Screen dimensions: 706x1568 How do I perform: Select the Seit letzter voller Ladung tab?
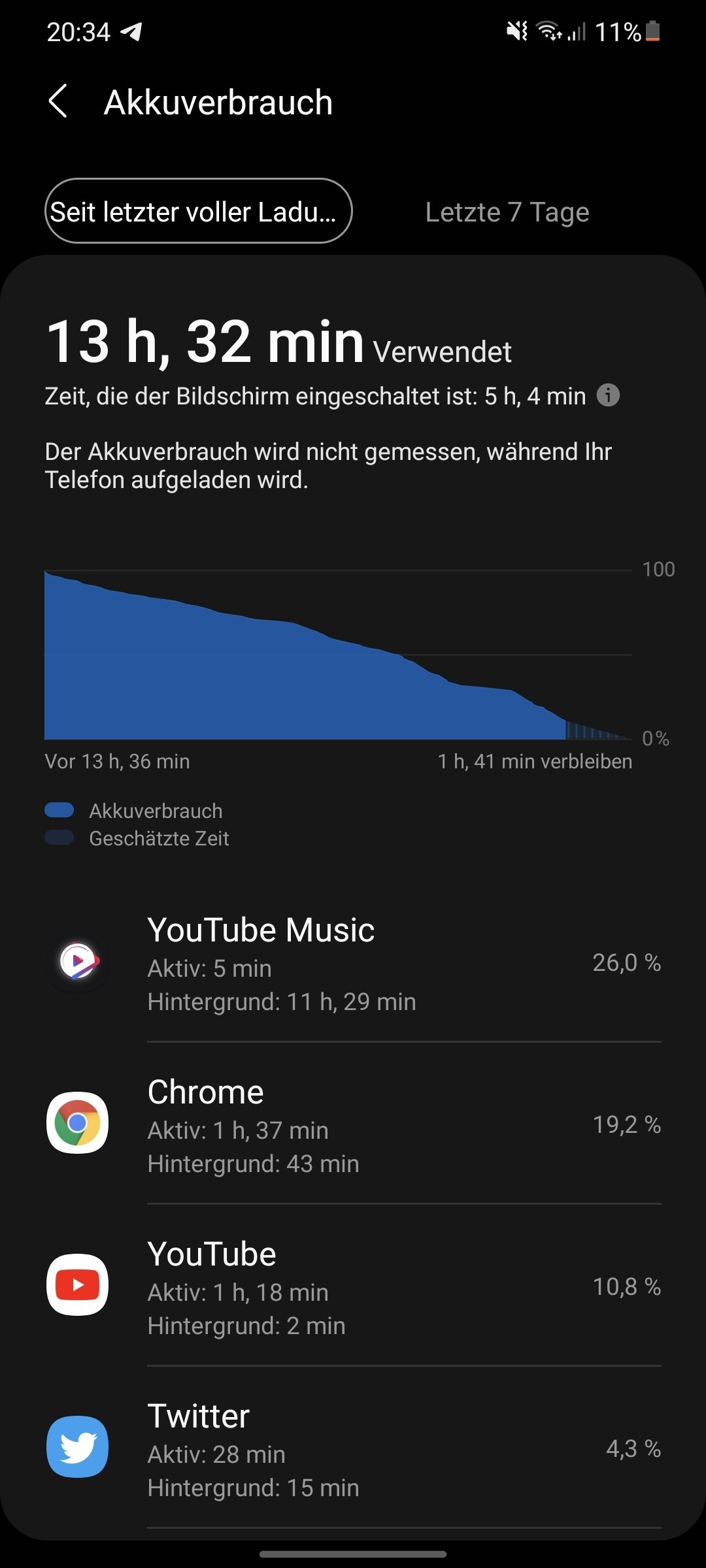pos(199,211)
